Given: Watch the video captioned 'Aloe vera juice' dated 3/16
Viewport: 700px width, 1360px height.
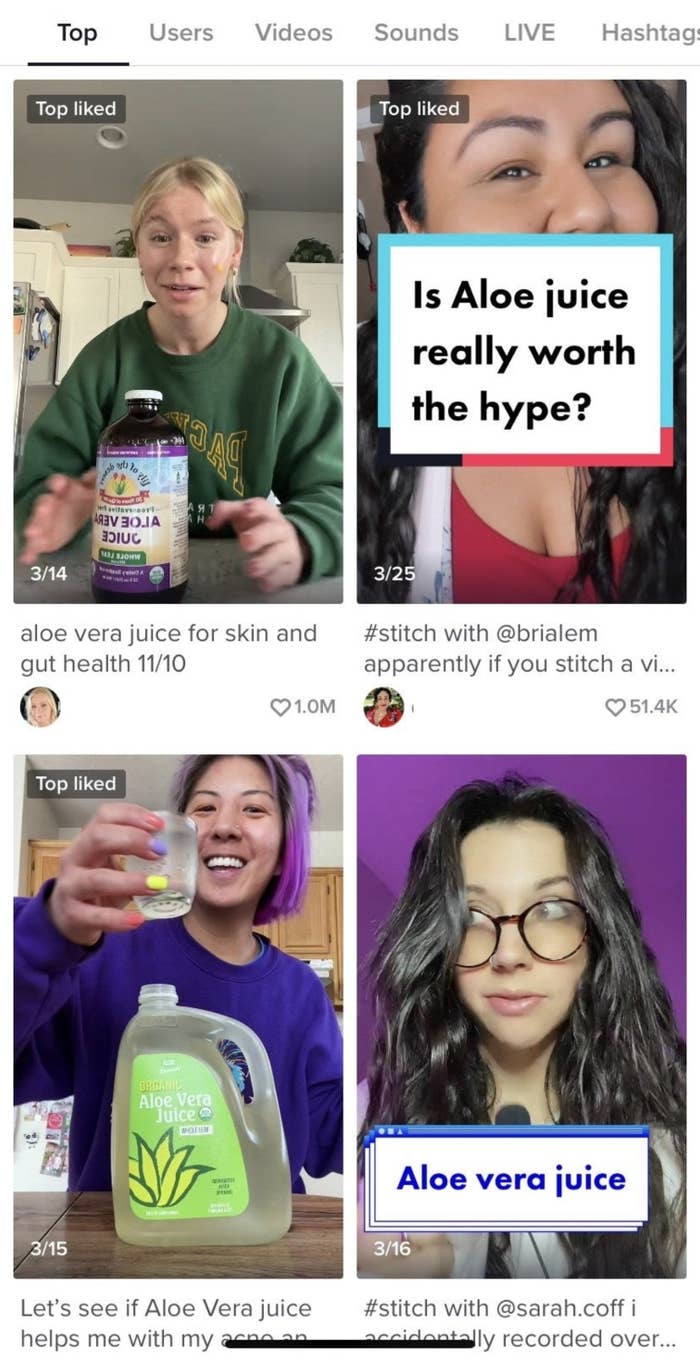Looking at the screenshot, I should [x=522, y=1016].
